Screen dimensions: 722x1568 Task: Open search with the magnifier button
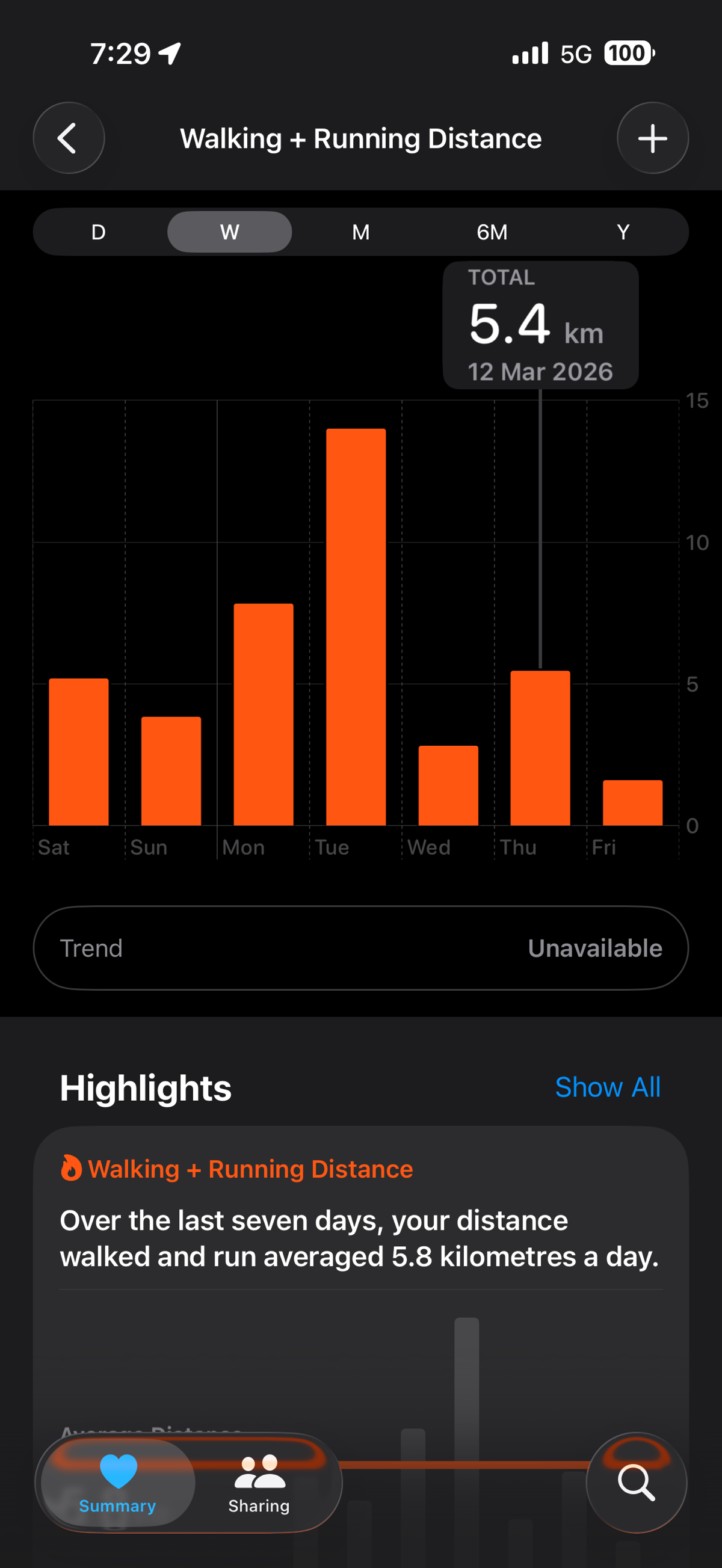click(x=636, y=1482)
